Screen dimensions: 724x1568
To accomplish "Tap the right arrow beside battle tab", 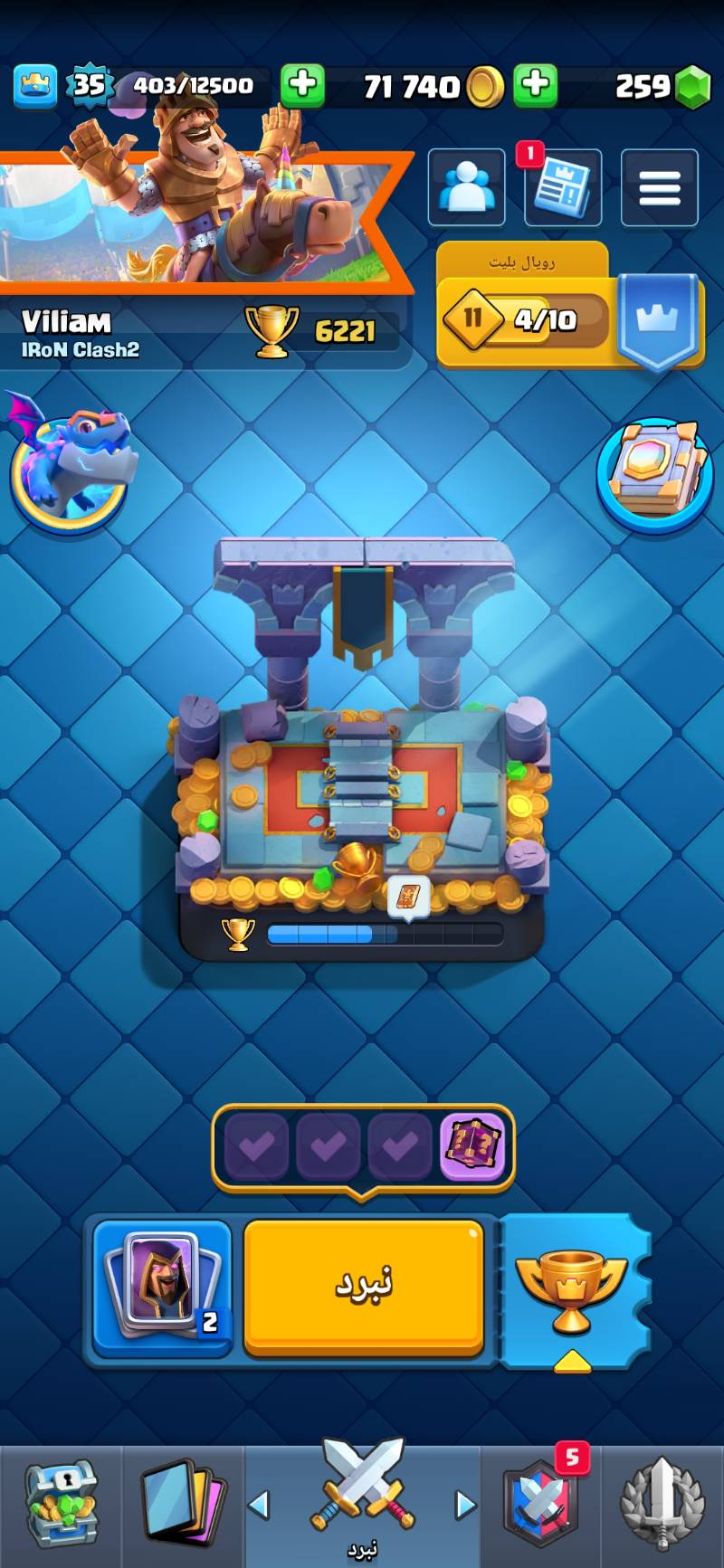I will pos(465,1505).
